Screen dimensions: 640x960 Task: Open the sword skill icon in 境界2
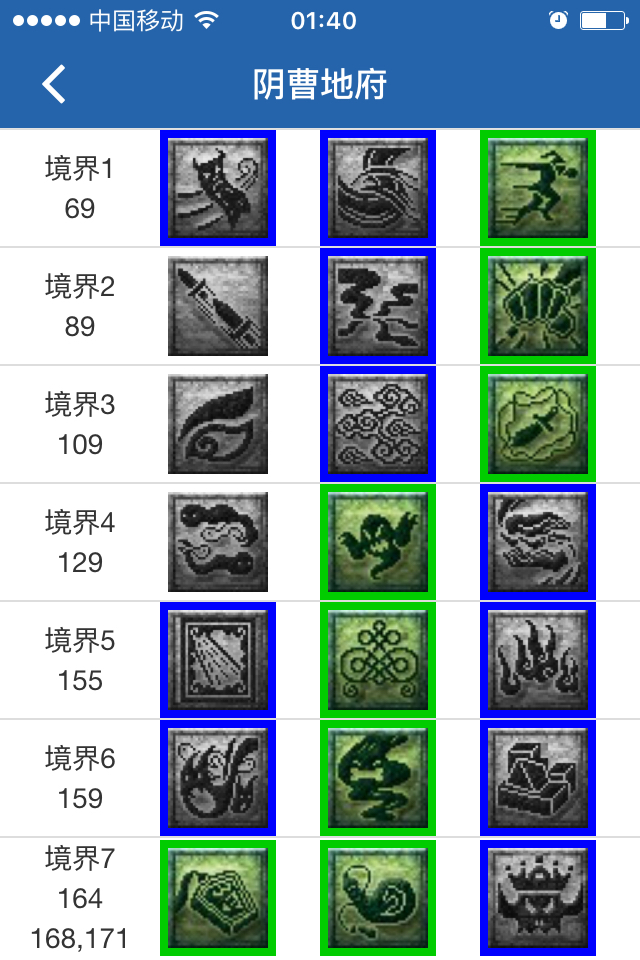point(218,306)
